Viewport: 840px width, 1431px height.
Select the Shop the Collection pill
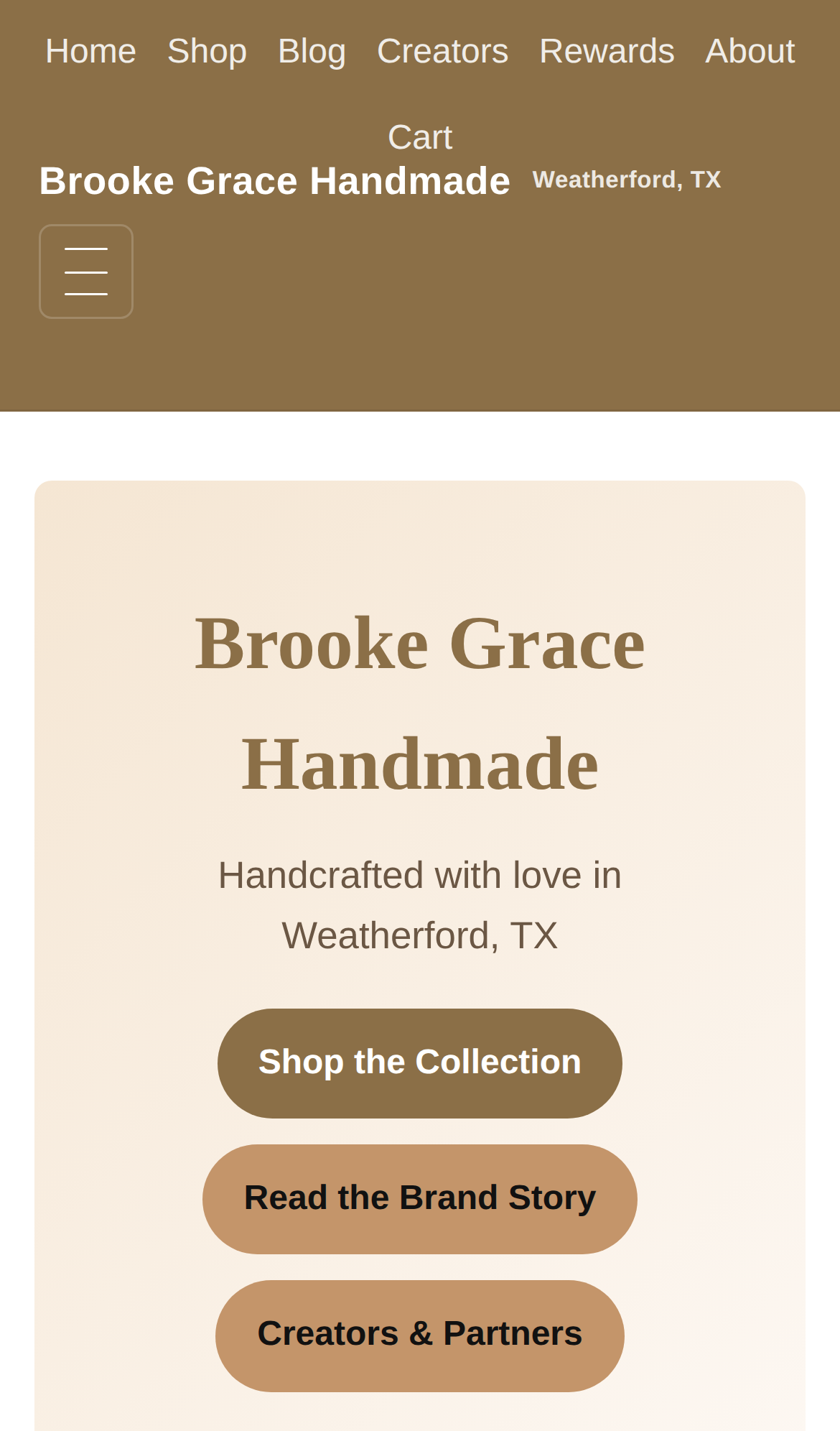(419, 1062)
